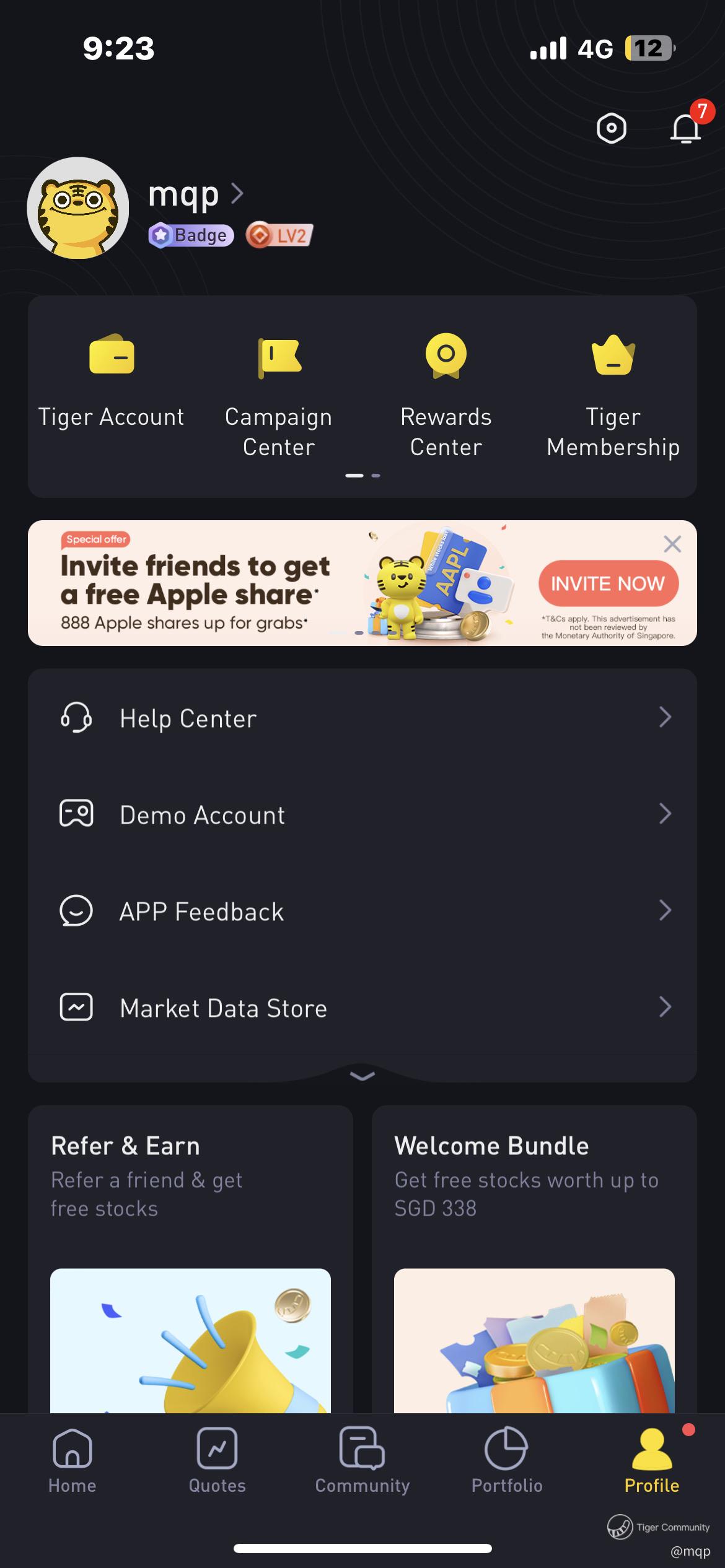
Task: Expand the menu list with the down chevron
Action: coord(362,1076)
